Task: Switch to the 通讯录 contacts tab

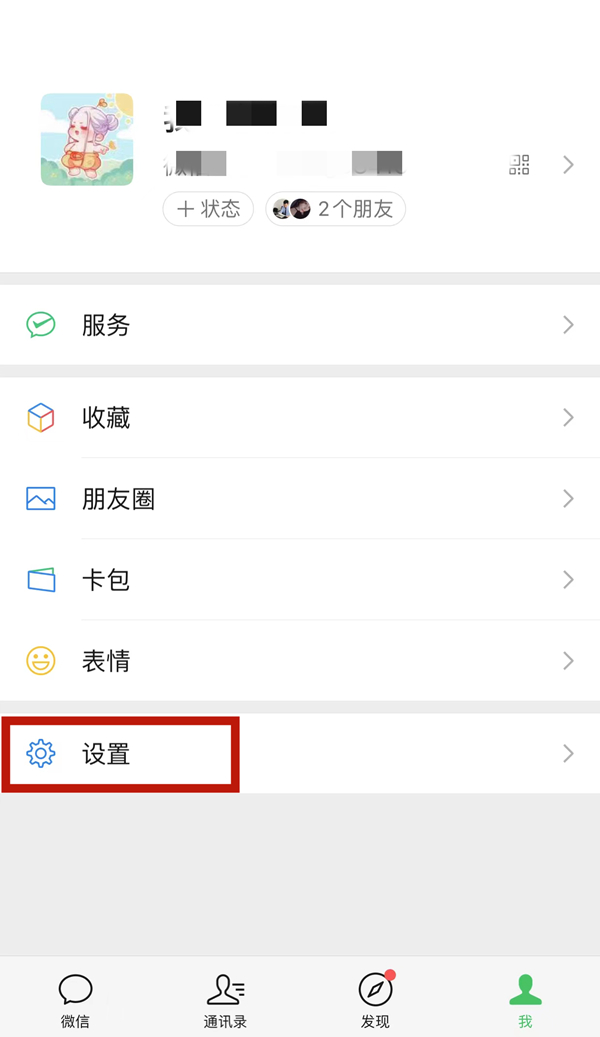Action: tap(225, 1000)
